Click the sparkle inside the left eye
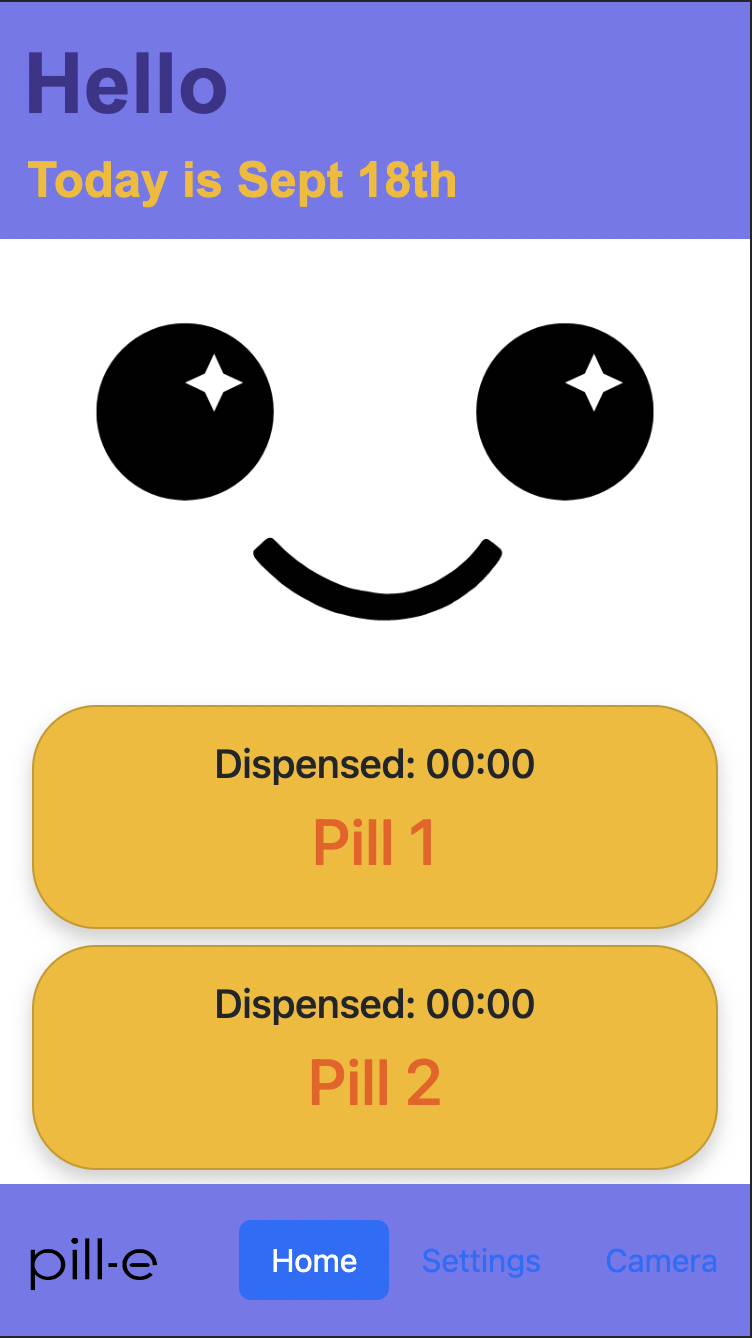 (213, 382)
